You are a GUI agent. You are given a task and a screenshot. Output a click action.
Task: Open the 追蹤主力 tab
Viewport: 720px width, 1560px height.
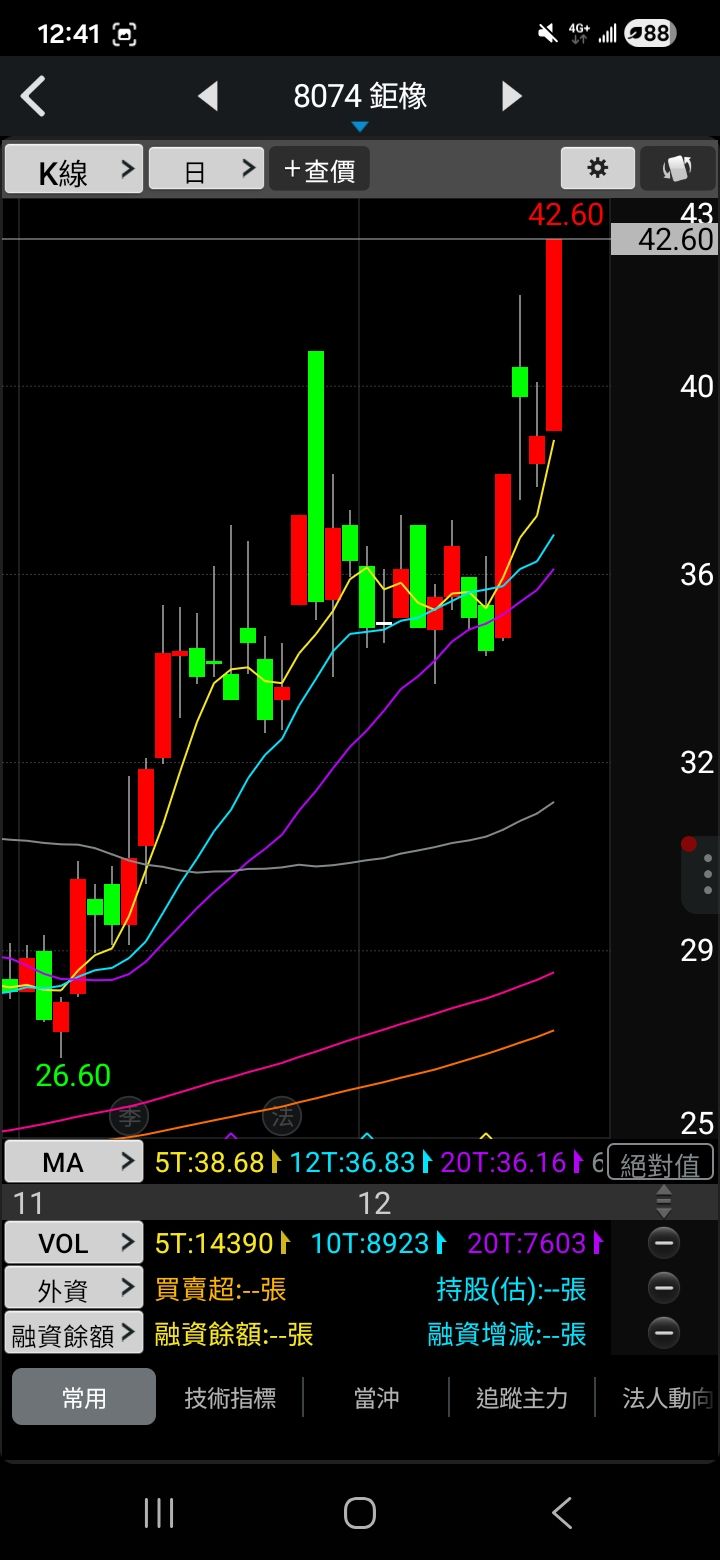point(522,1398)
